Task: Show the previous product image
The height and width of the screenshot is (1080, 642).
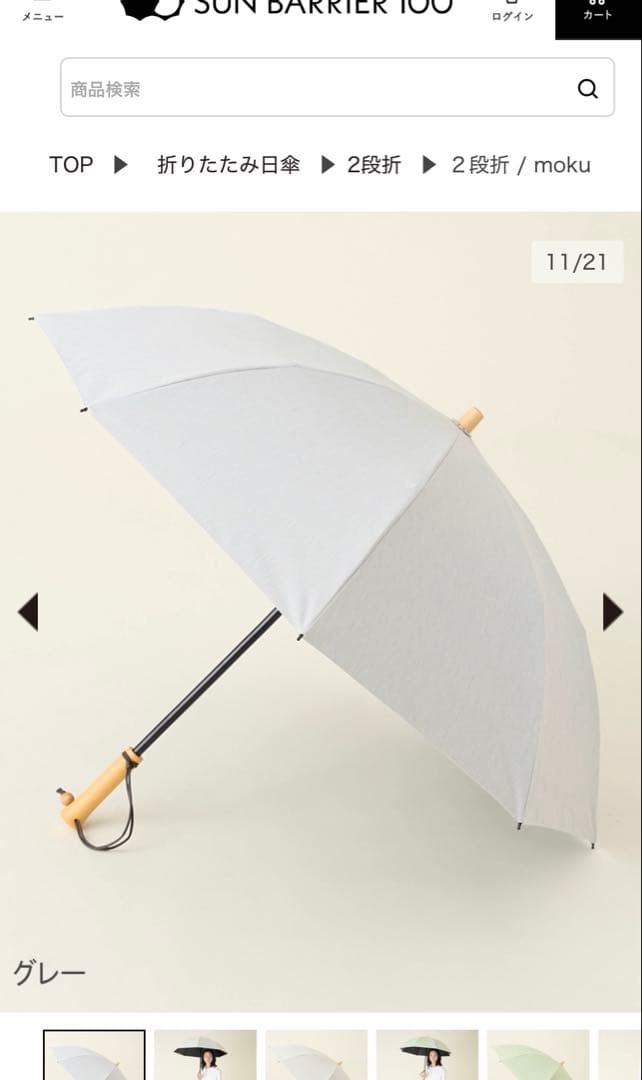Action: click(28, 612)
